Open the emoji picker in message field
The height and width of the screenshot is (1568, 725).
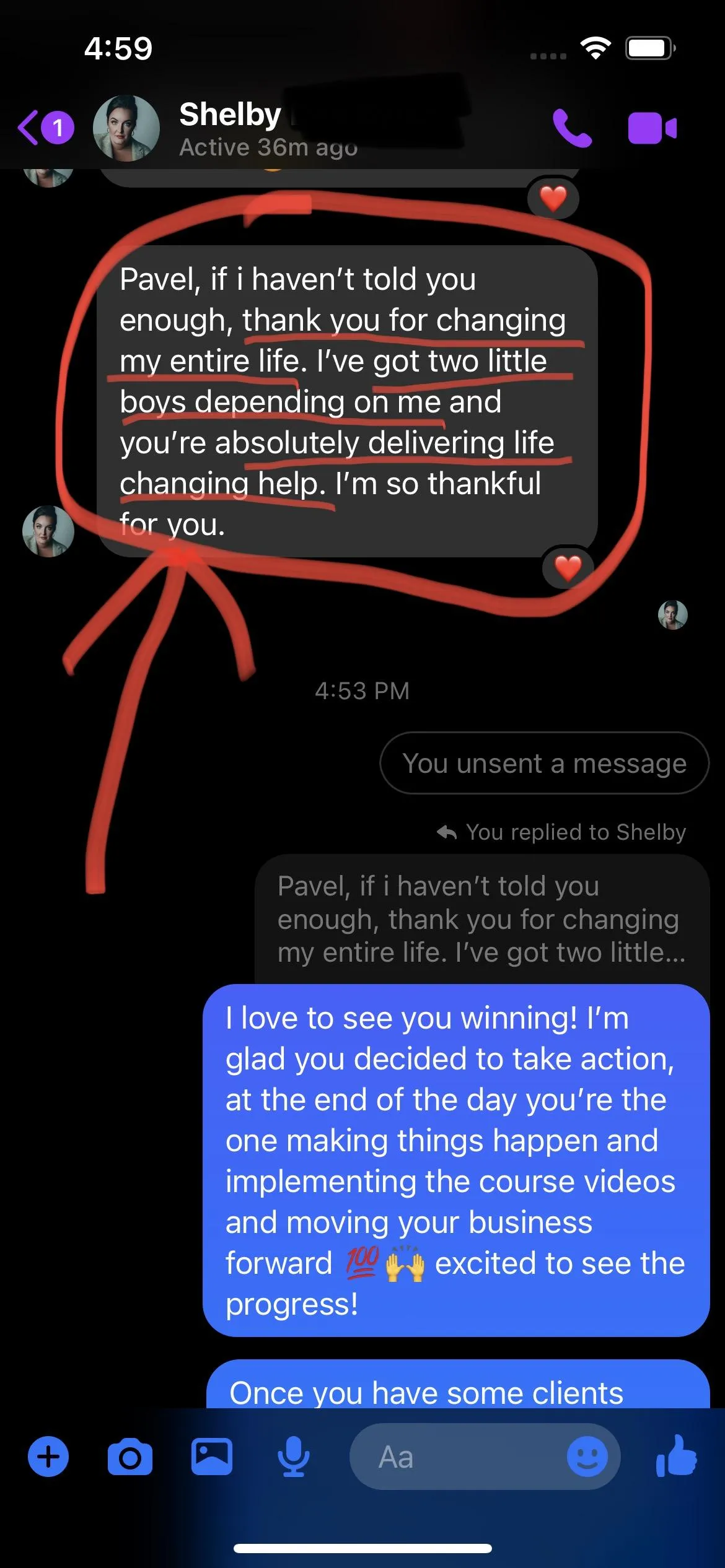pyautogui.click(x=587, y=1457)
